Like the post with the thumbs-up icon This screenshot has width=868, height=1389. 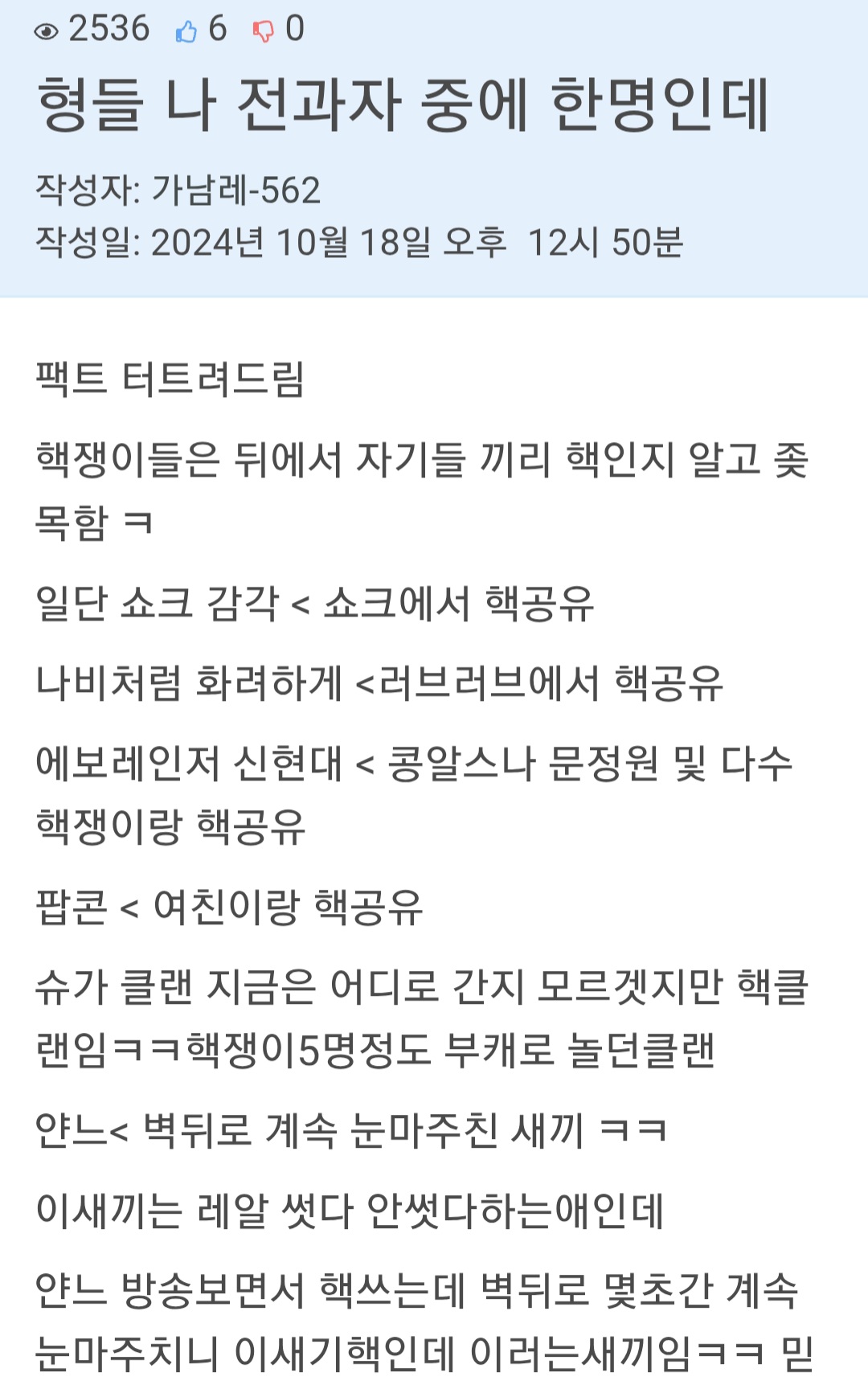coord(186,31)
